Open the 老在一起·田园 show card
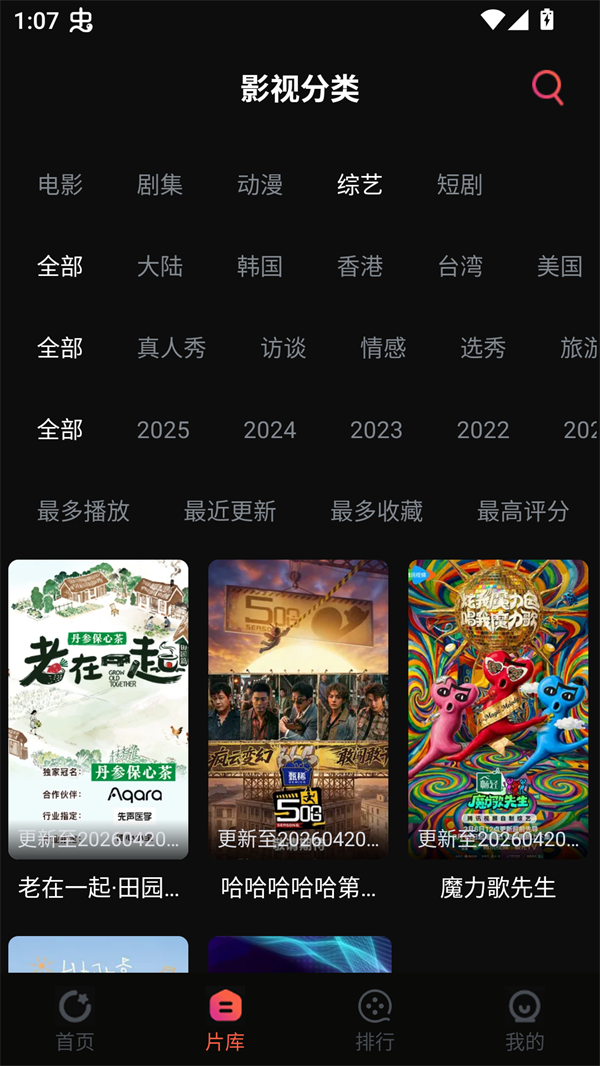600x1066 pixels. point(98,710)
